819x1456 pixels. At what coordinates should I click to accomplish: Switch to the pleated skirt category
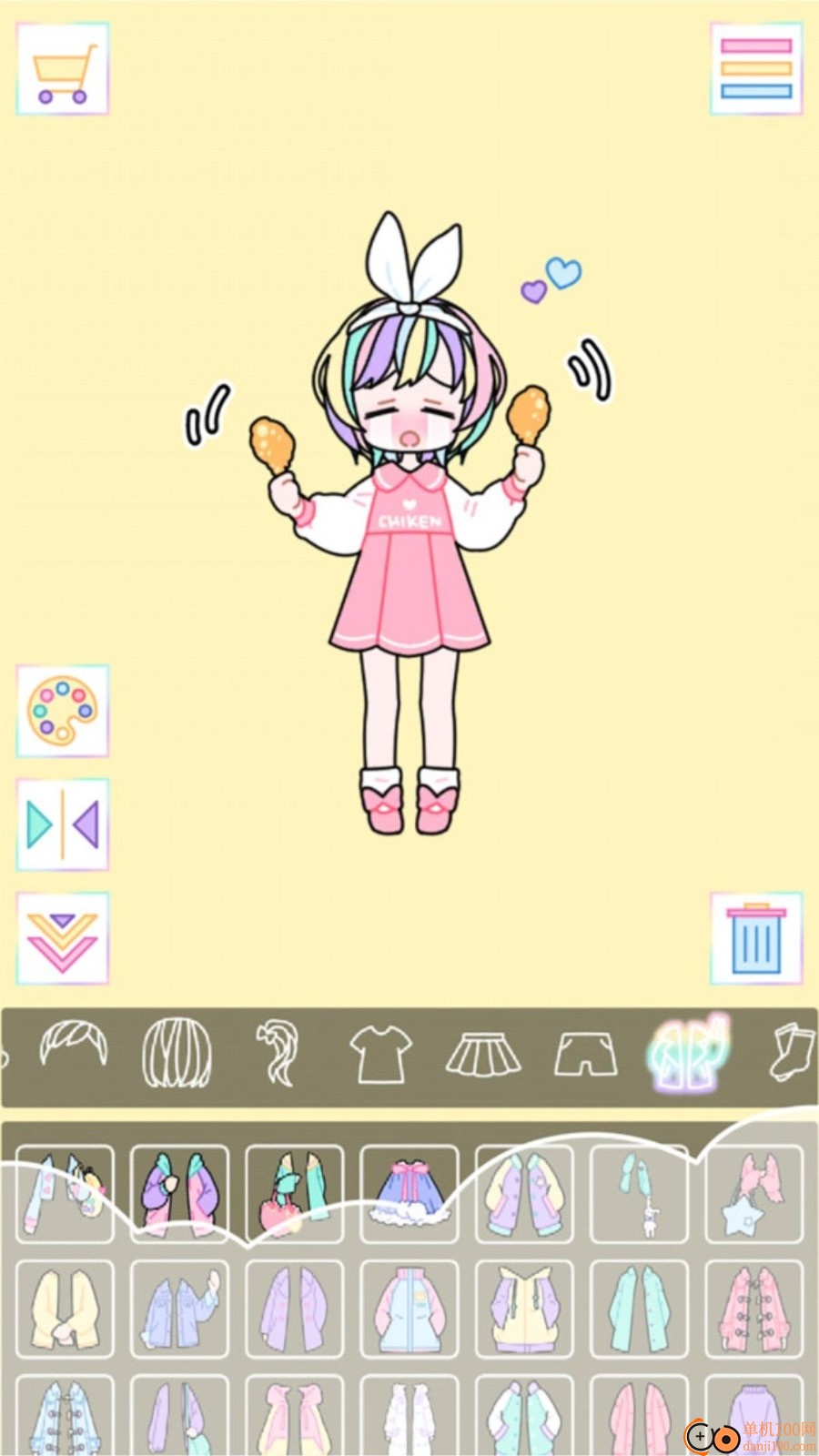coord(483,1054)
